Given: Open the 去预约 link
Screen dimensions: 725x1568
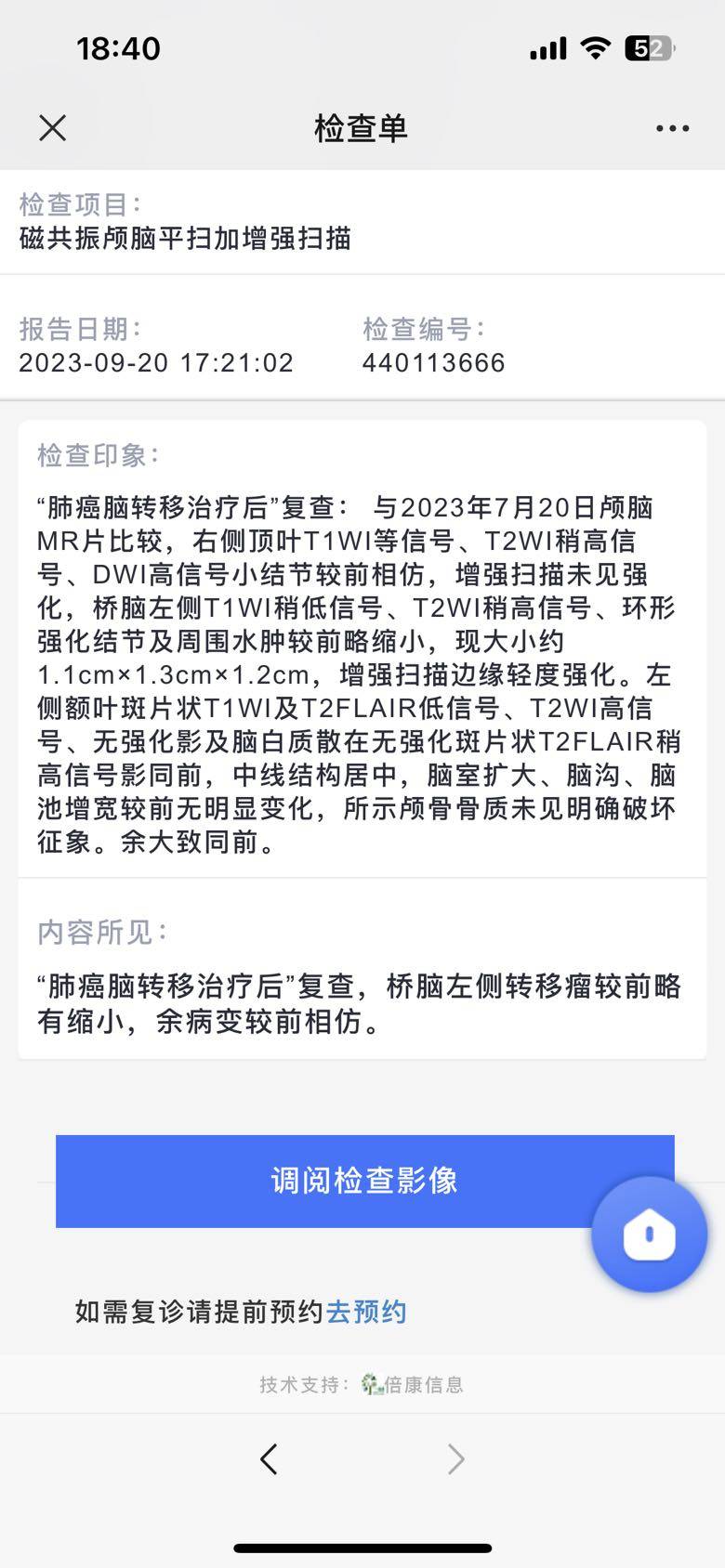Looking at the screenshot, I should click(x=366, y=1312).
